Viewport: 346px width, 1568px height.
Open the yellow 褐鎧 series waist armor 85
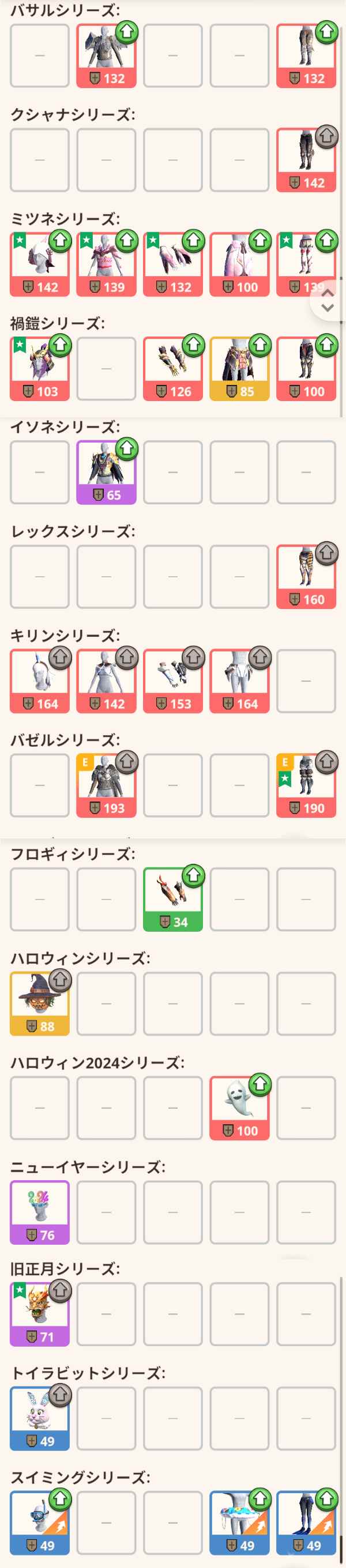tap(239, 369)
